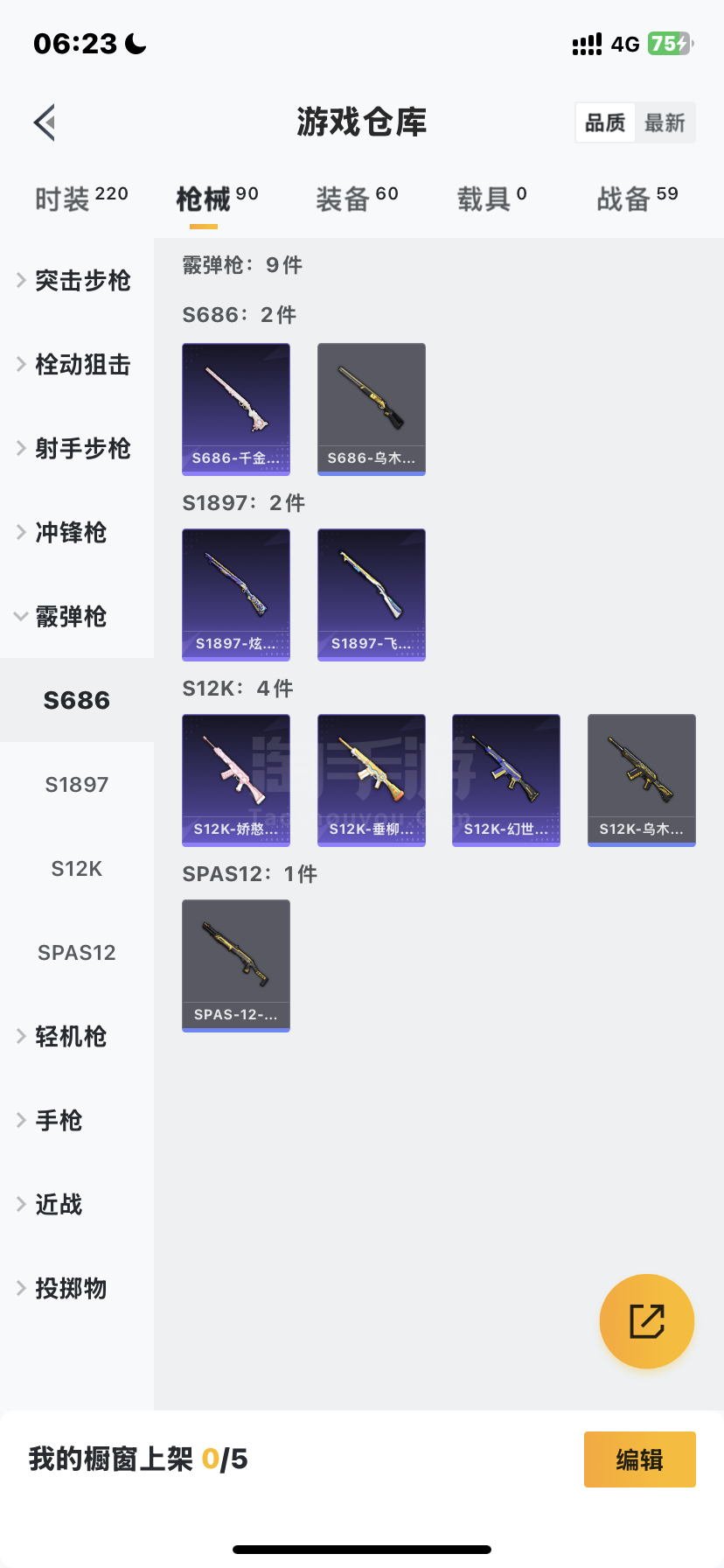Switch to the 装备 tab

[357, 199]
